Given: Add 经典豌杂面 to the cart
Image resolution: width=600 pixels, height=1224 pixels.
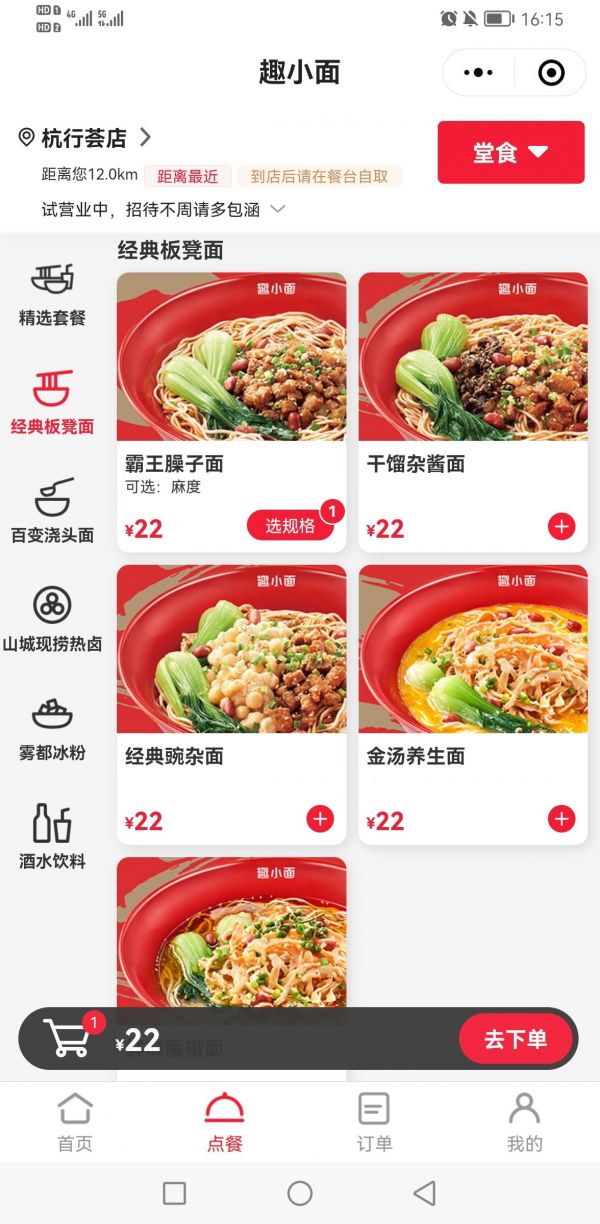Looking at the screenshot, I should tap(319, 820).
